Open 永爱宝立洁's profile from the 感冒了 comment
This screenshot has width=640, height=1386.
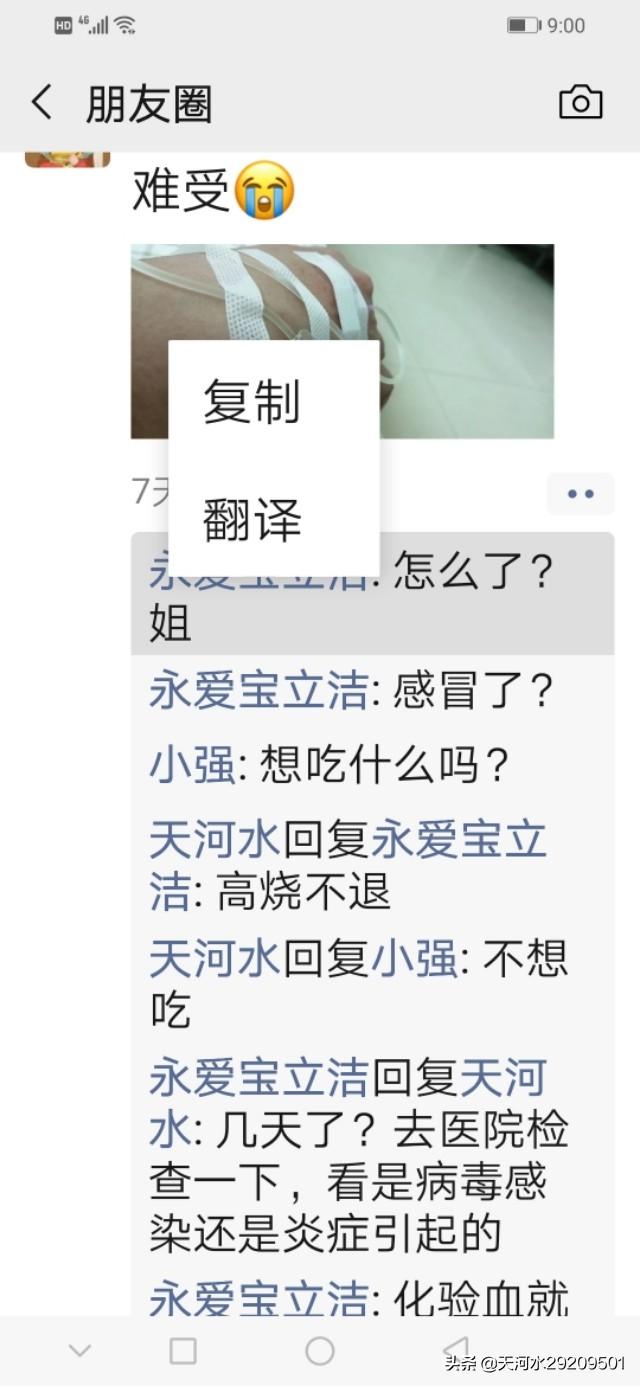click(258, 692)
